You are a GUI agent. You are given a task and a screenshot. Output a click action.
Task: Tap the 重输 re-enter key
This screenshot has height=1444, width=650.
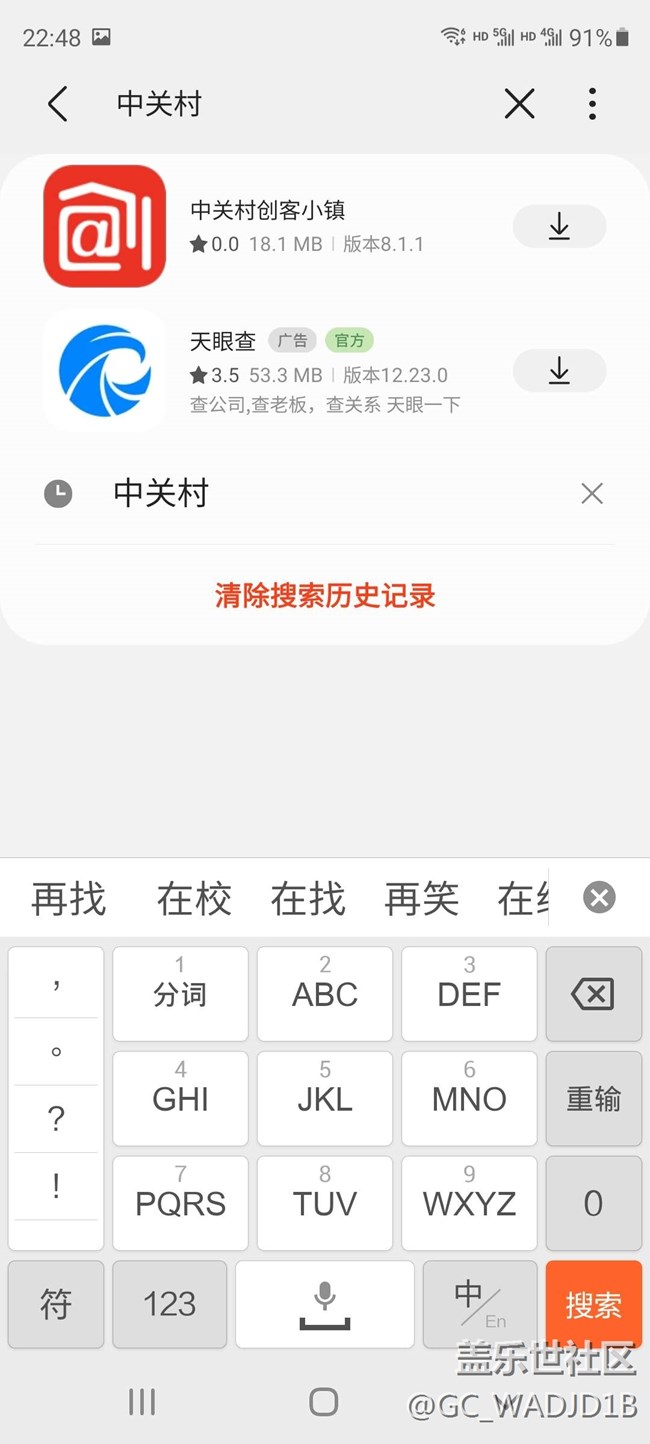[x=593, y=1099]
